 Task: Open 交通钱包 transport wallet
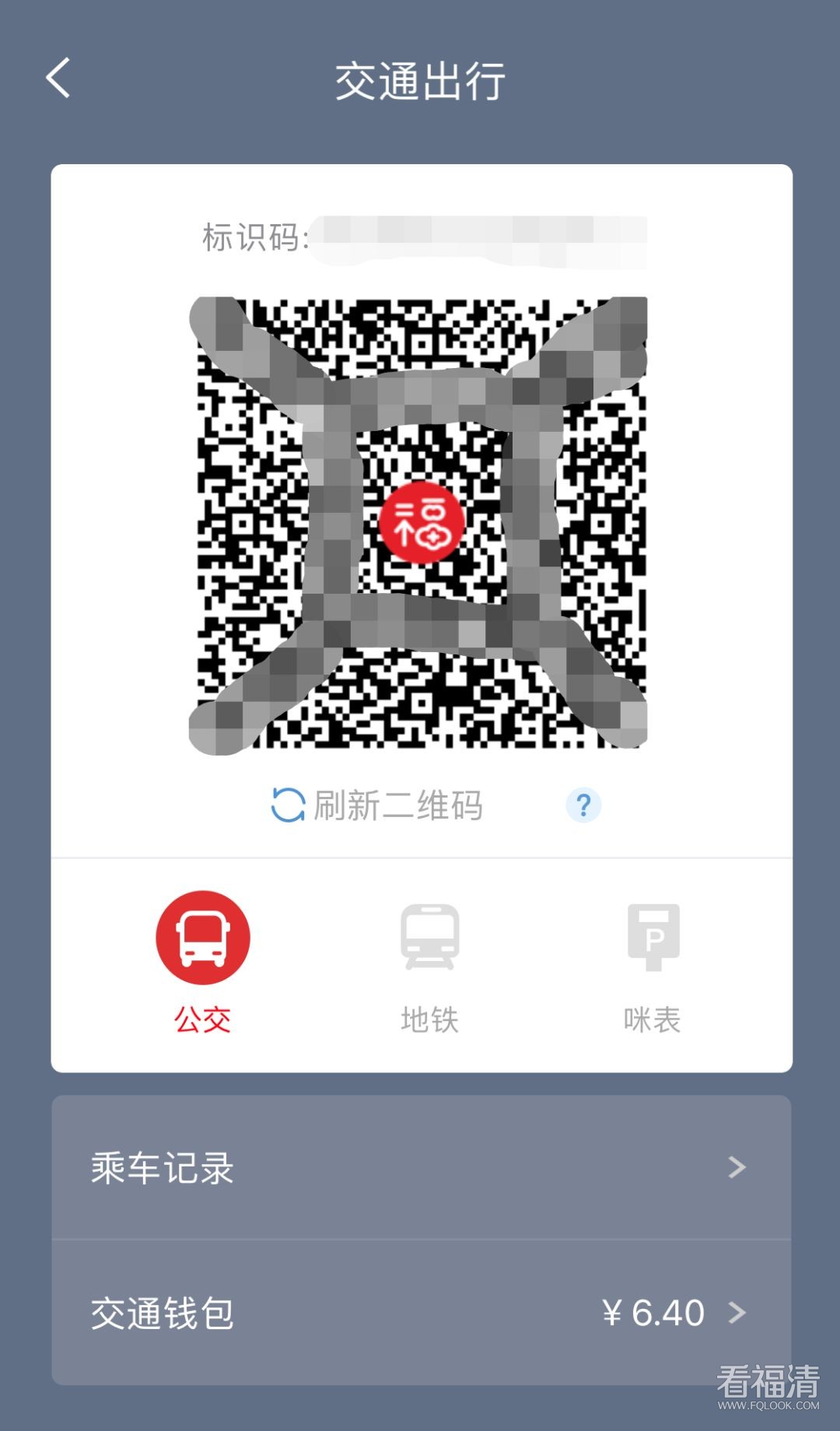(421, 1313)
